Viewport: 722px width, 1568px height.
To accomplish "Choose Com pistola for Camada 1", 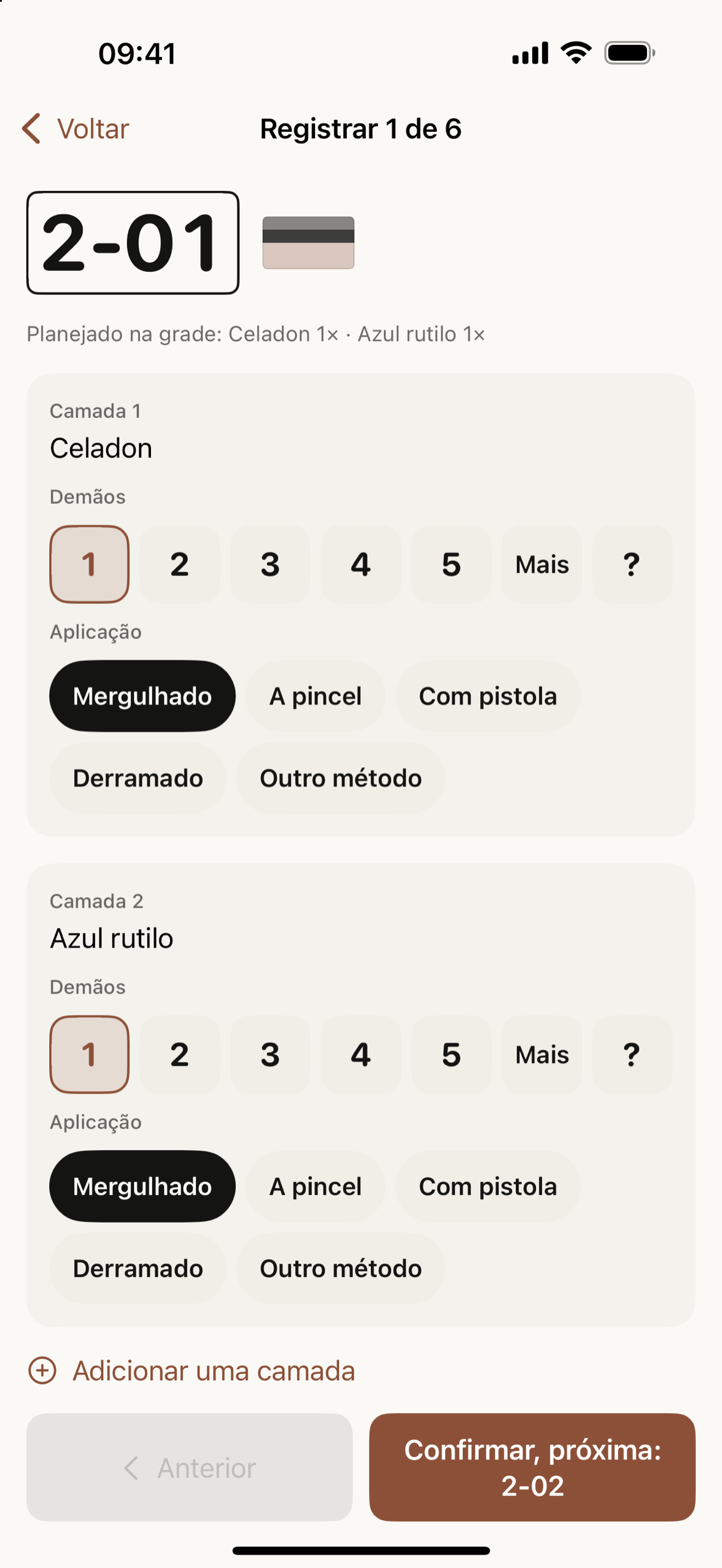I will pyautogui.click(x=488, y=696).
